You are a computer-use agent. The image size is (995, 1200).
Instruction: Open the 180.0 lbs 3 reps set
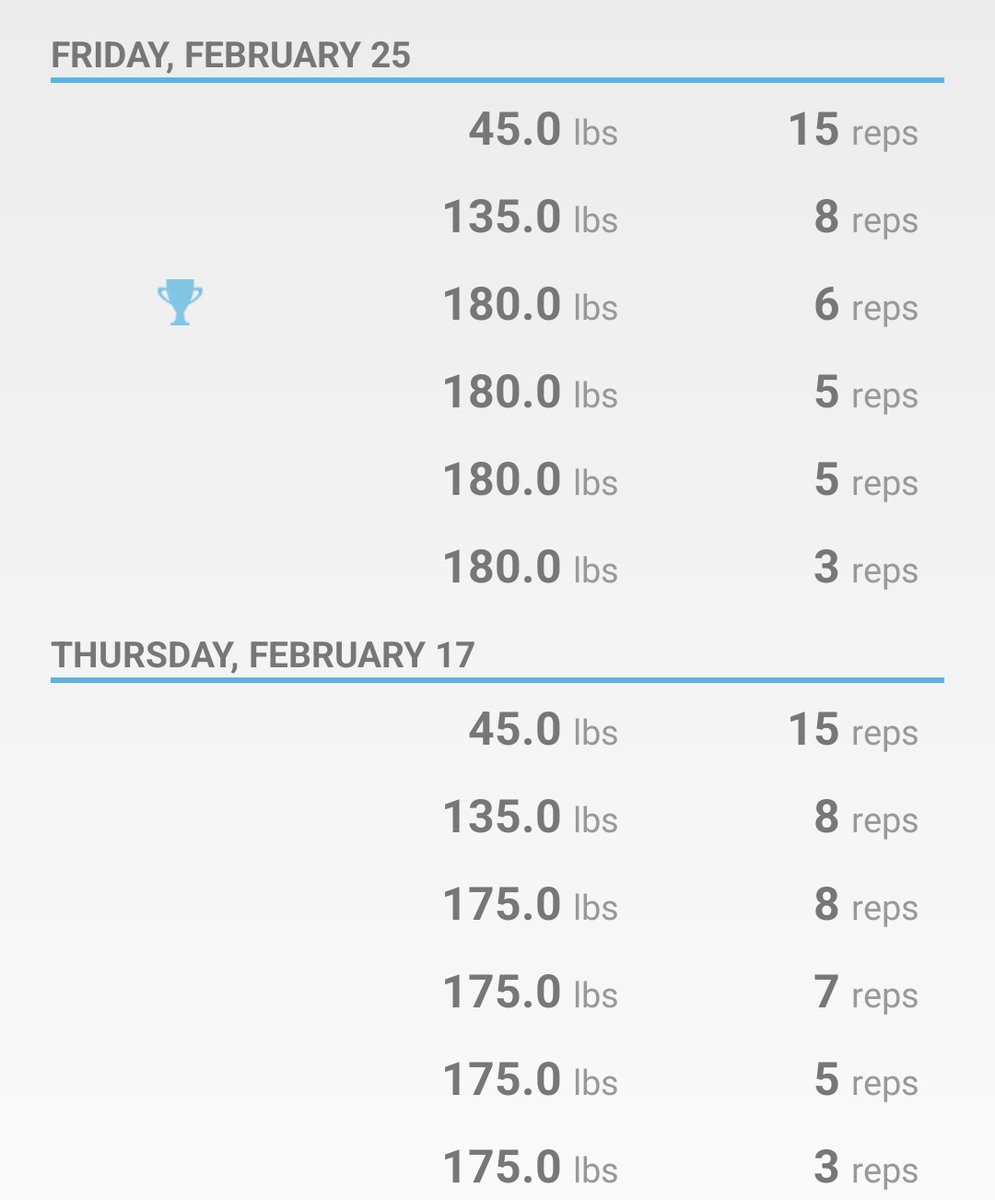point(497,567)
